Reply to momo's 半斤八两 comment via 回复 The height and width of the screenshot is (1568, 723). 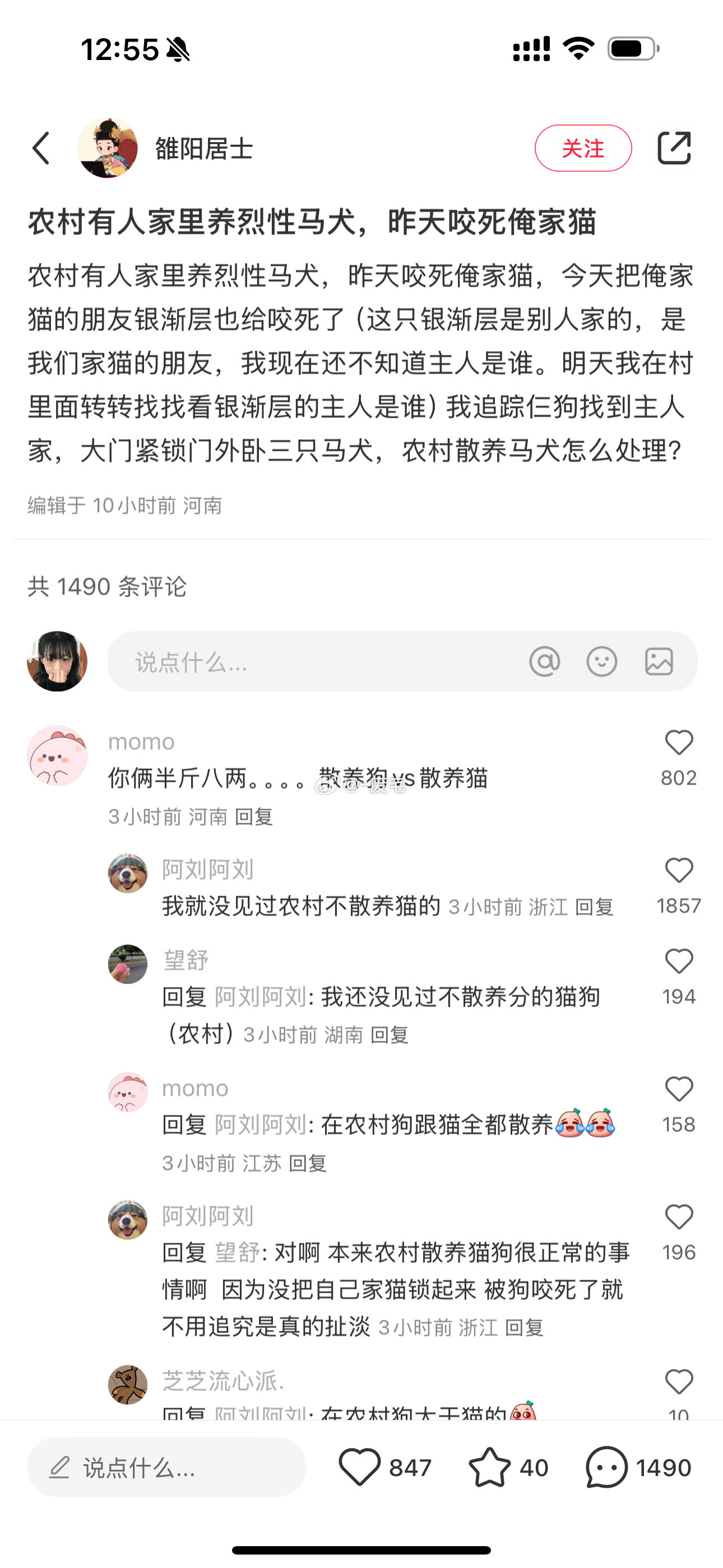tap(254, 817)
